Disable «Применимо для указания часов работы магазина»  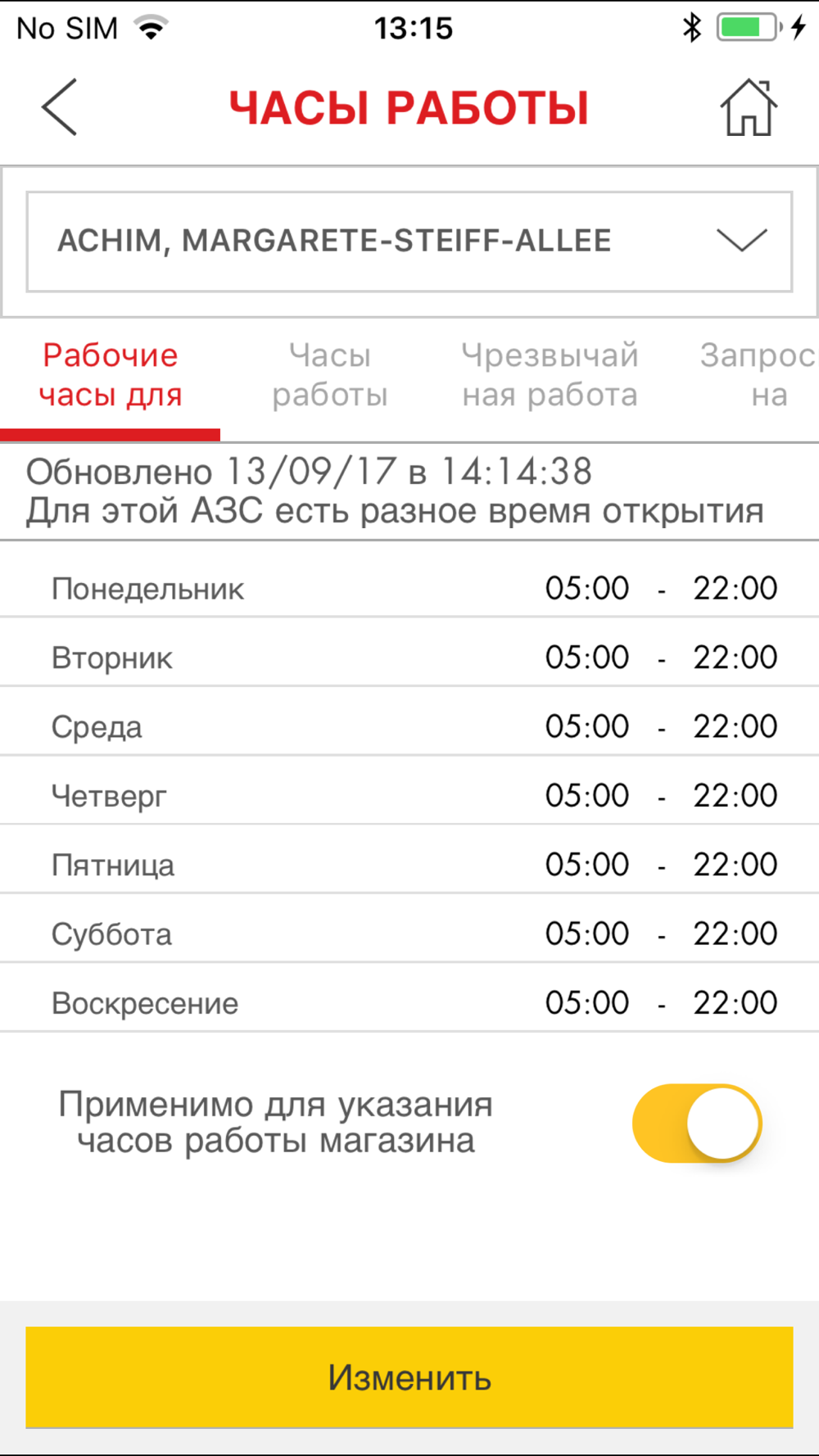[x=697, y=1124]
